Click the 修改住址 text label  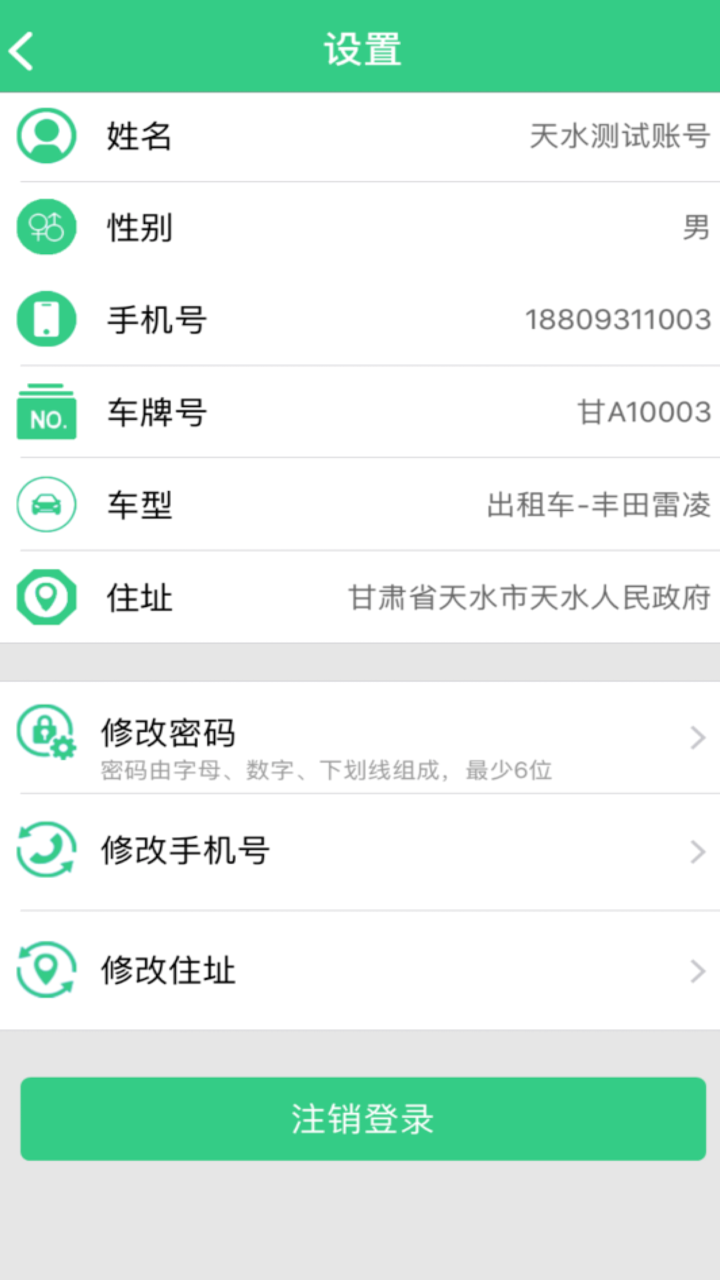point(167,970)
